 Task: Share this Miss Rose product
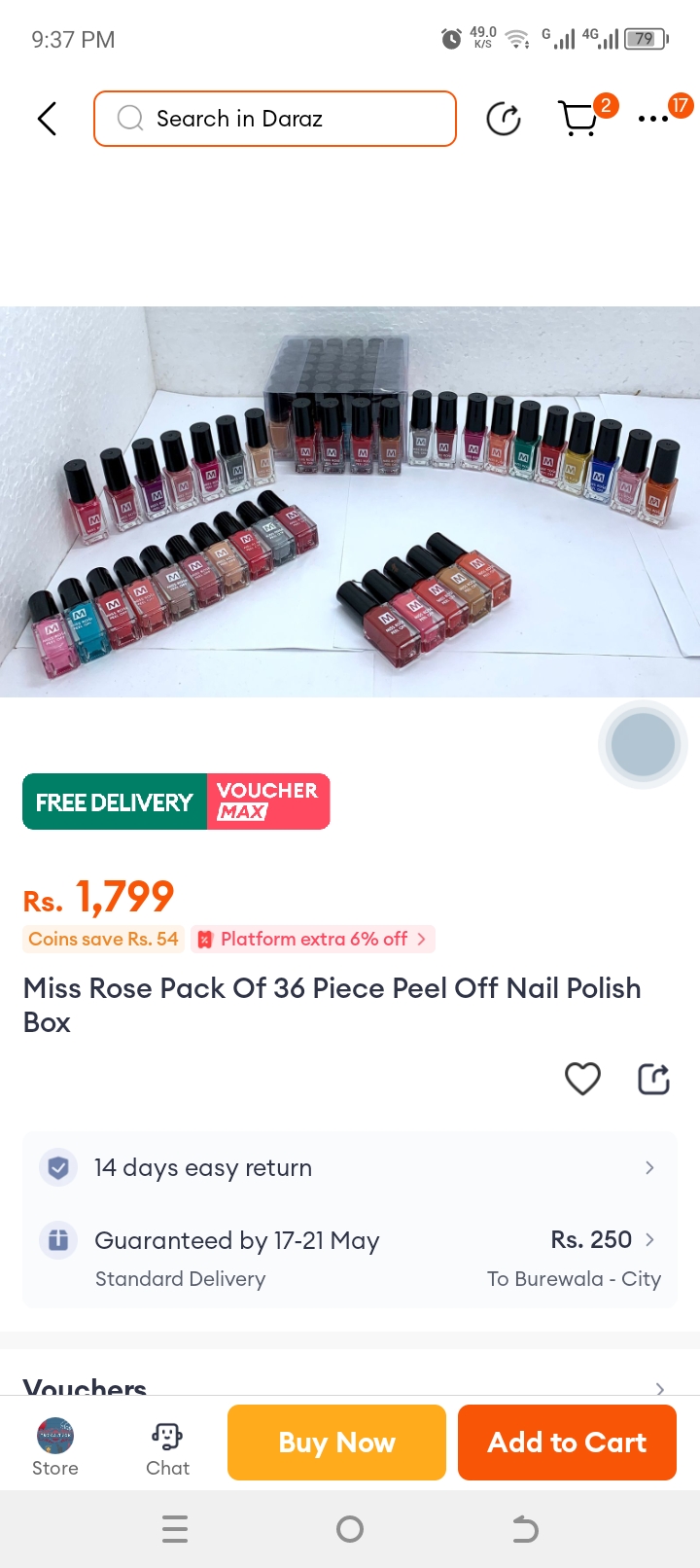pyautogui.click(x=653, y=1078)
